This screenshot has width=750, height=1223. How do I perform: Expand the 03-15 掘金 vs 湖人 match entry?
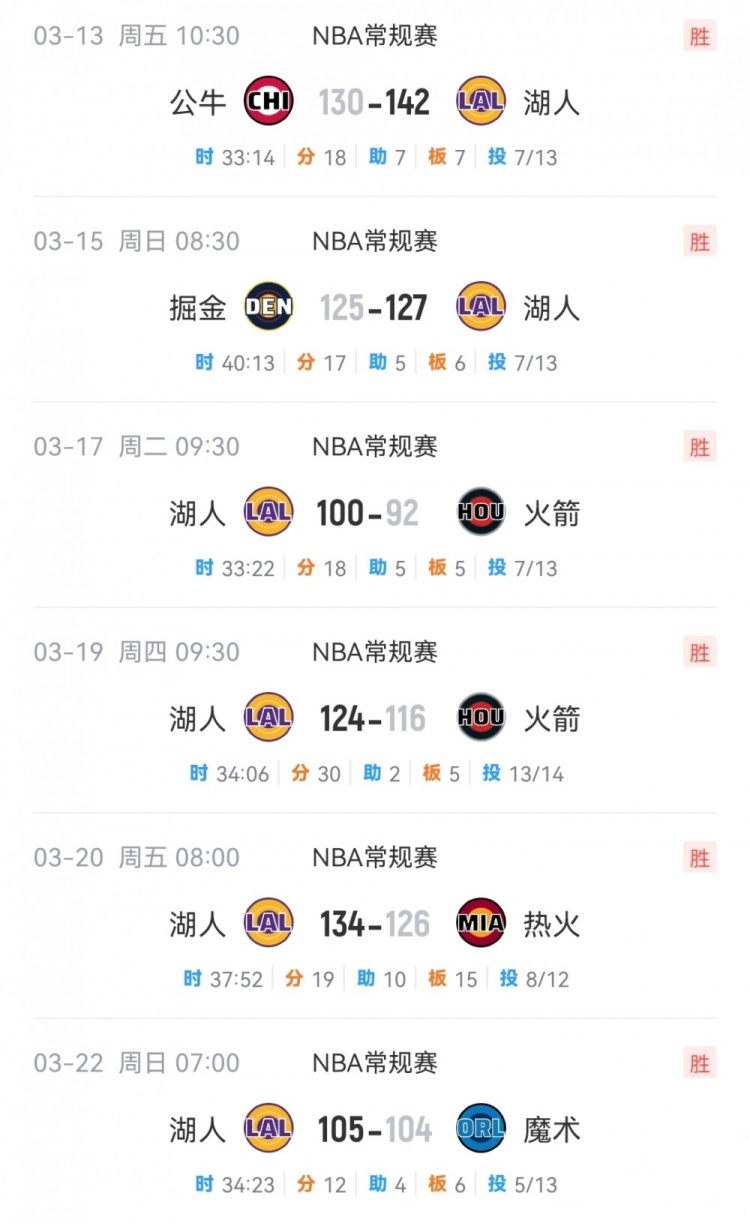point(375,307)
